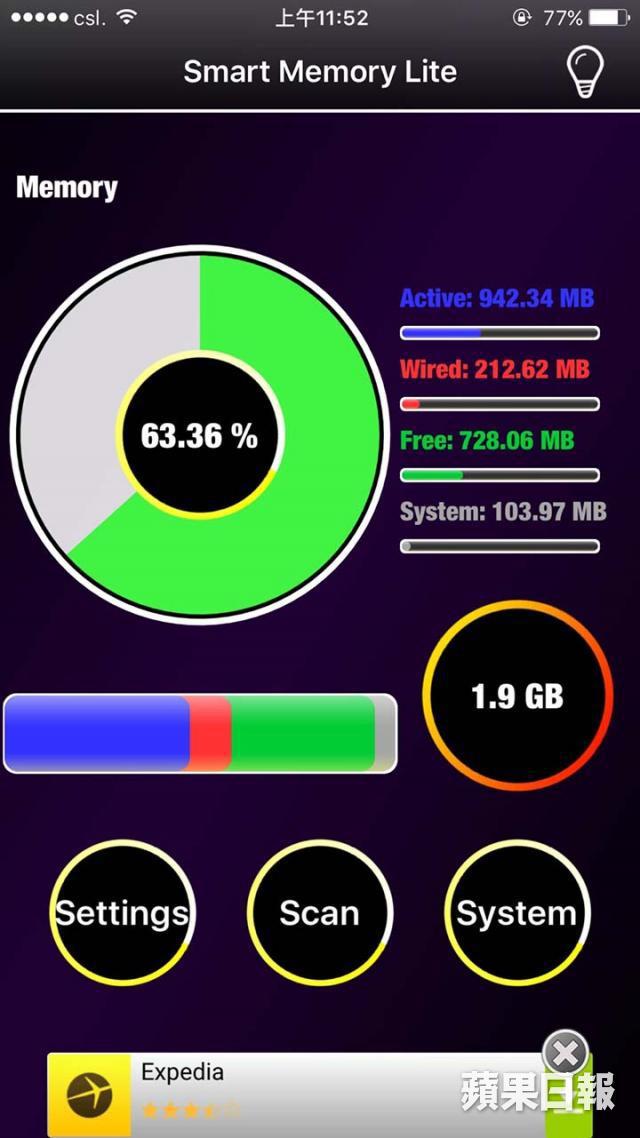Image resolution: width=640 pixels, height=1138 pixels.
Task: Open the Settings circle button
Action: tap(122, 912)
